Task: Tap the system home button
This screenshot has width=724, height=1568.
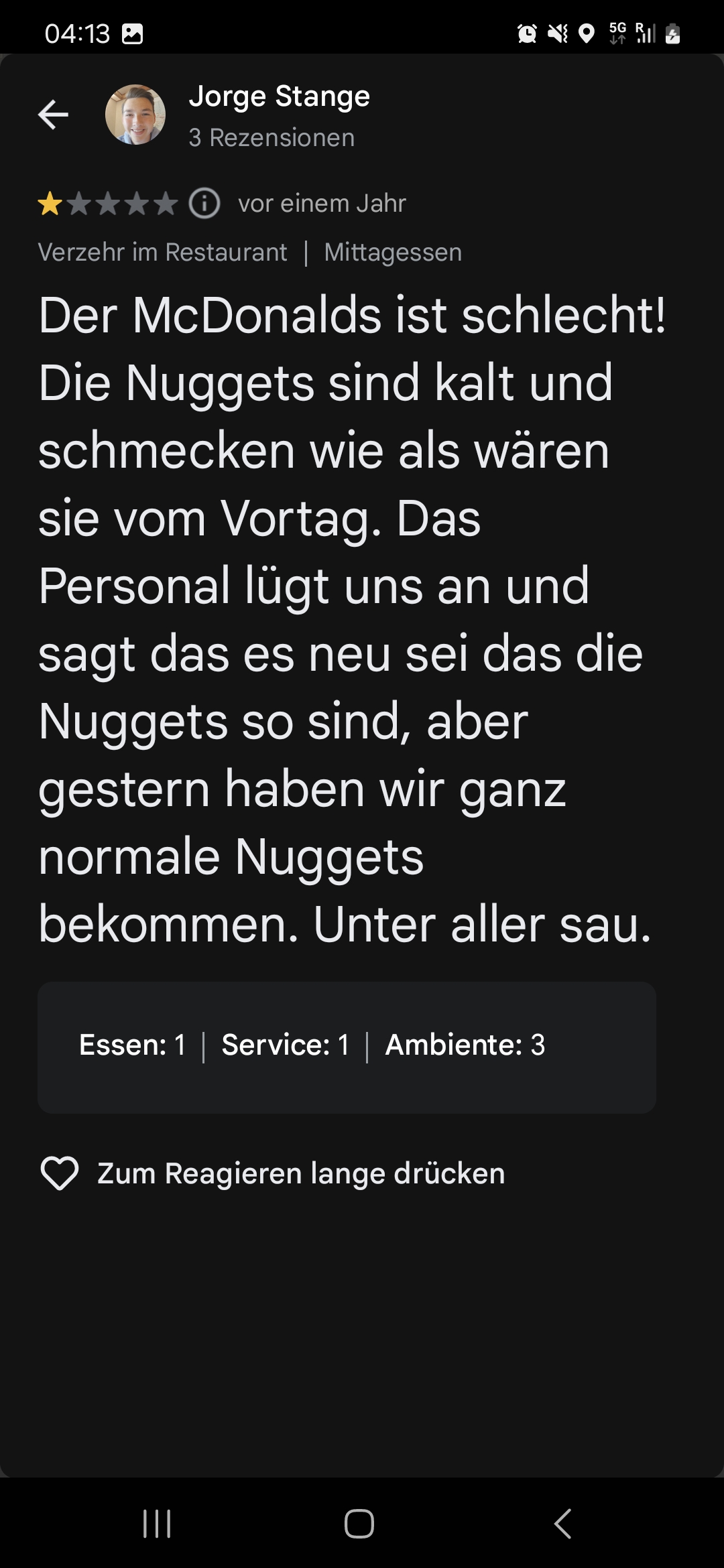Action: click(359, 1523)
